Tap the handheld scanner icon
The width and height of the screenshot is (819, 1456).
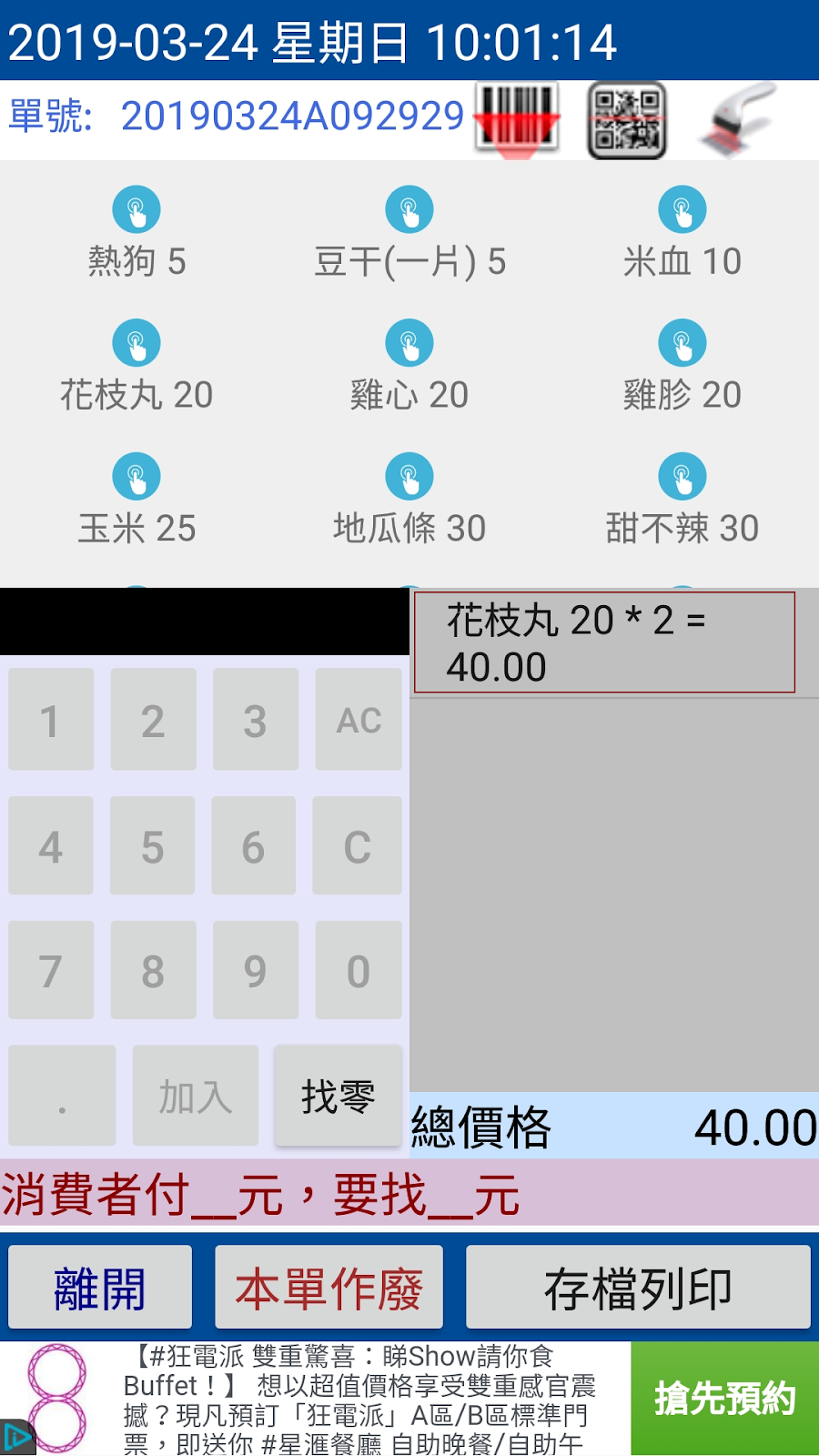[739, 119]
